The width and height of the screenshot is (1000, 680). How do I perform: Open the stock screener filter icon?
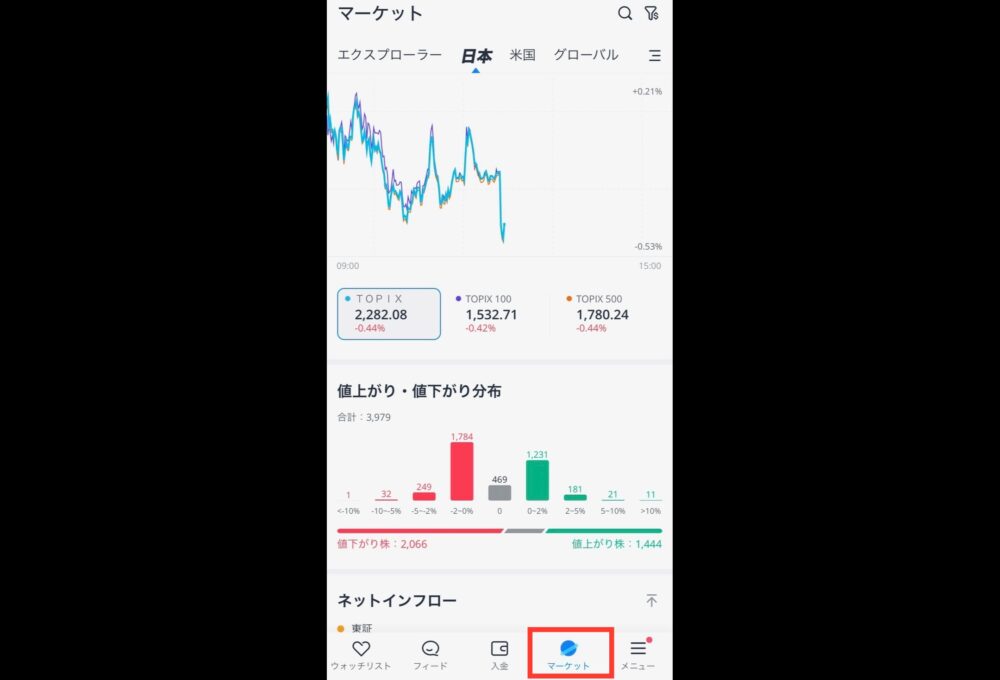[652, 14]
